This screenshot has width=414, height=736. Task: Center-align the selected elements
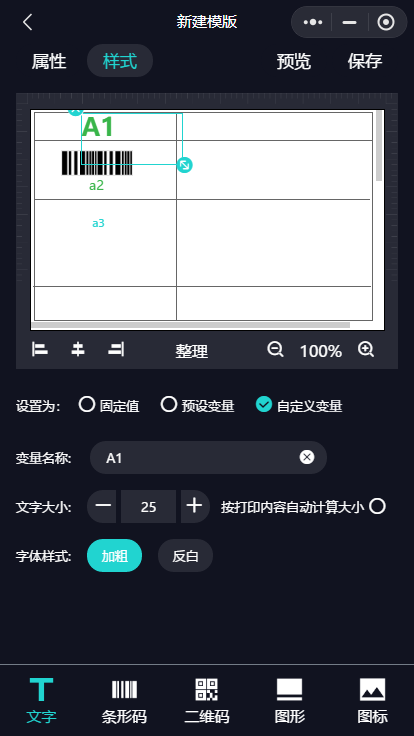(78, 350)
